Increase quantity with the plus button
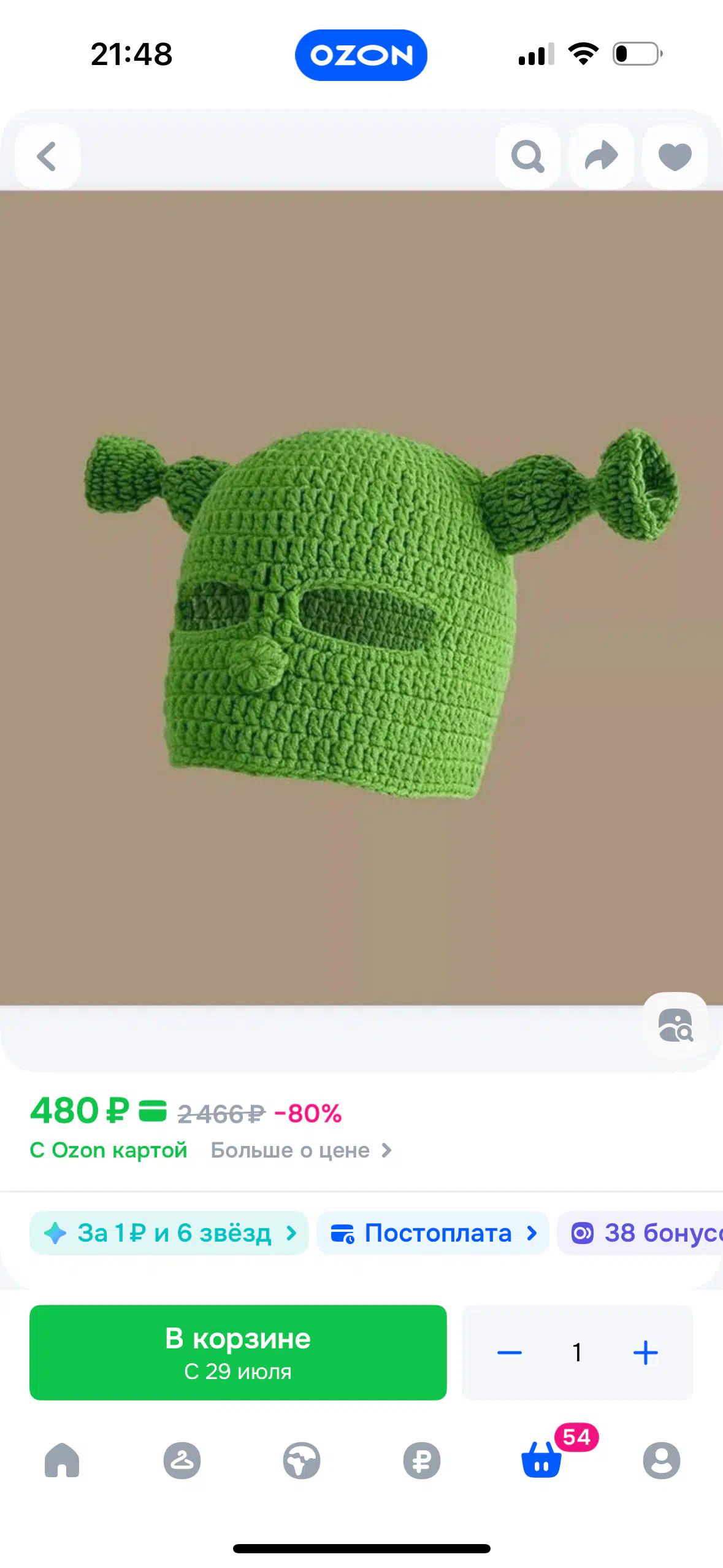This screenshot has height=1568, width=723. tap(645, 1353)
